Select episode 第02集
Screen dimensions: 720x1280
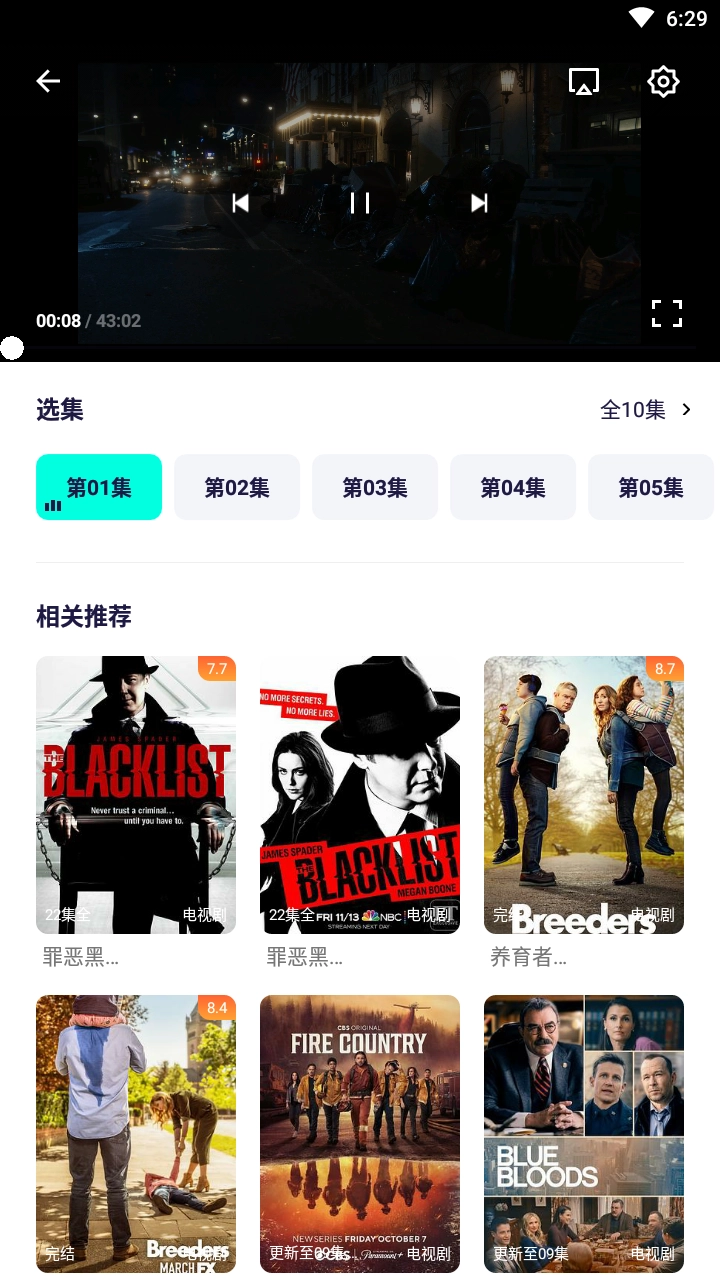(x=237, y=487)
